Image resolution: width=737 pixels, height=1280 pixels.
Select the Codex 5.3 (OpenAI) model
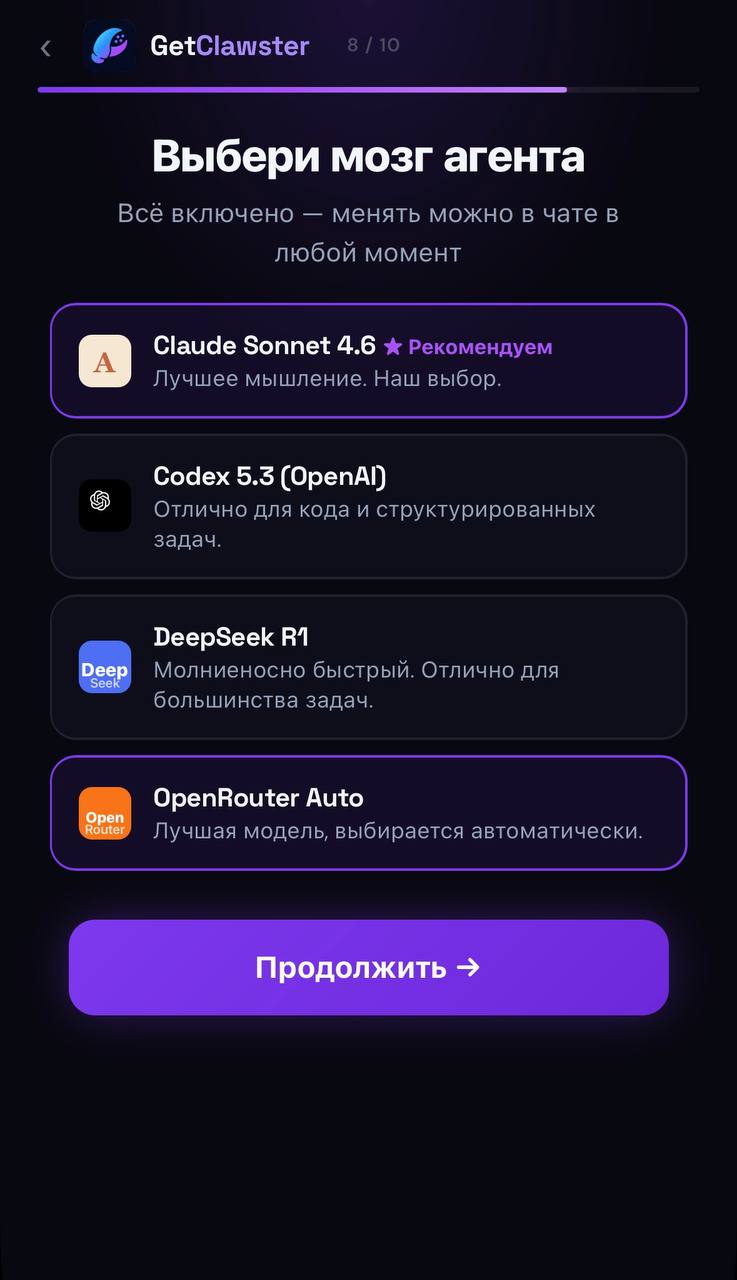(x=368, y=505)
